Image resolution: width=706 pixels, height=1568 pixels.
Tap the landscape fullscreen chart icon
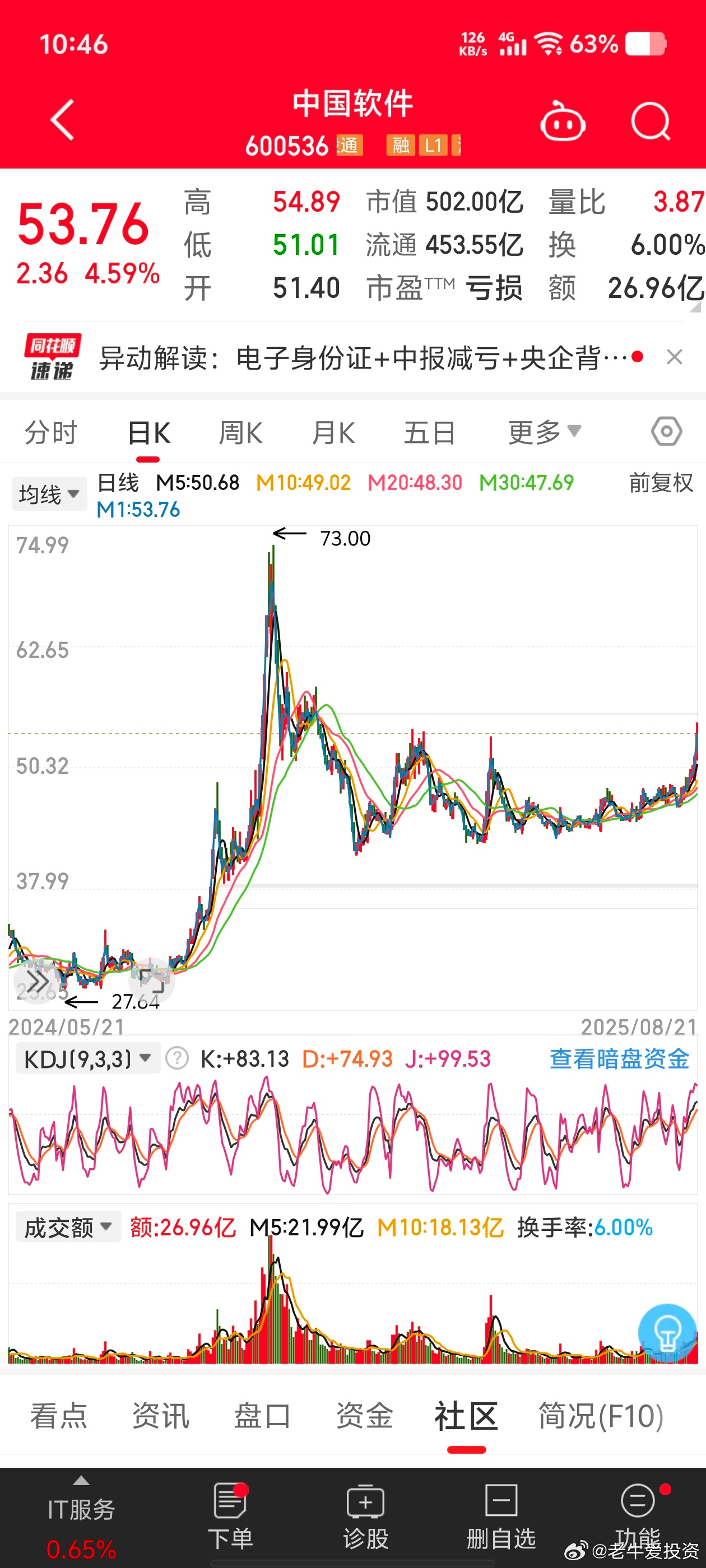click(x=151, y=980)
